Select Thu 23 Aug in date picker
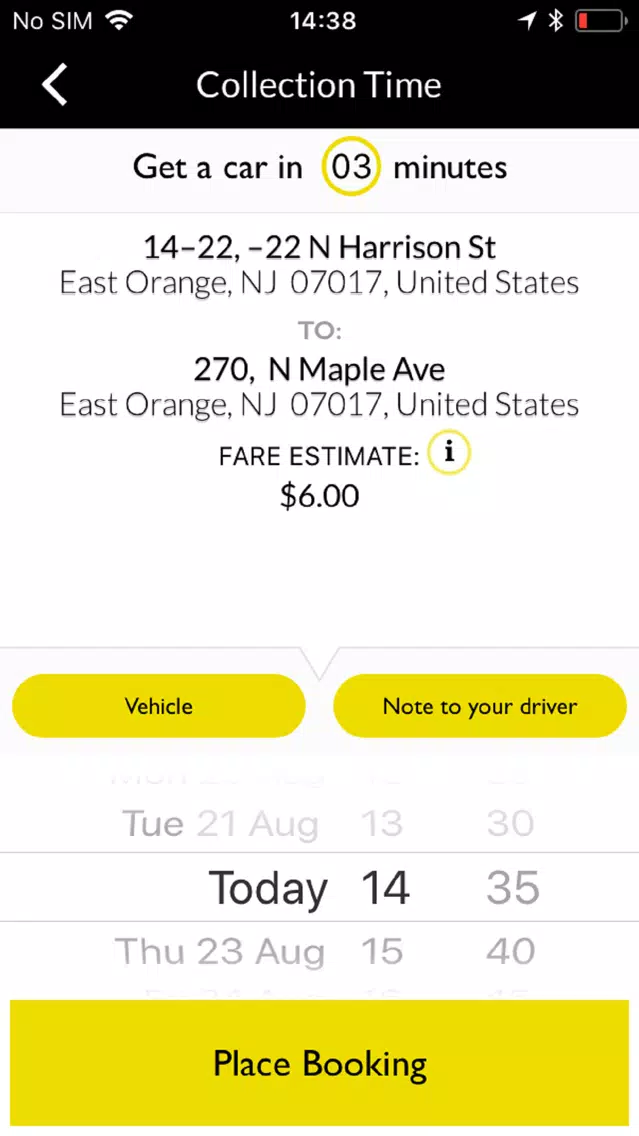Viewport: 639px width, 1136px height. pos(220,951)
